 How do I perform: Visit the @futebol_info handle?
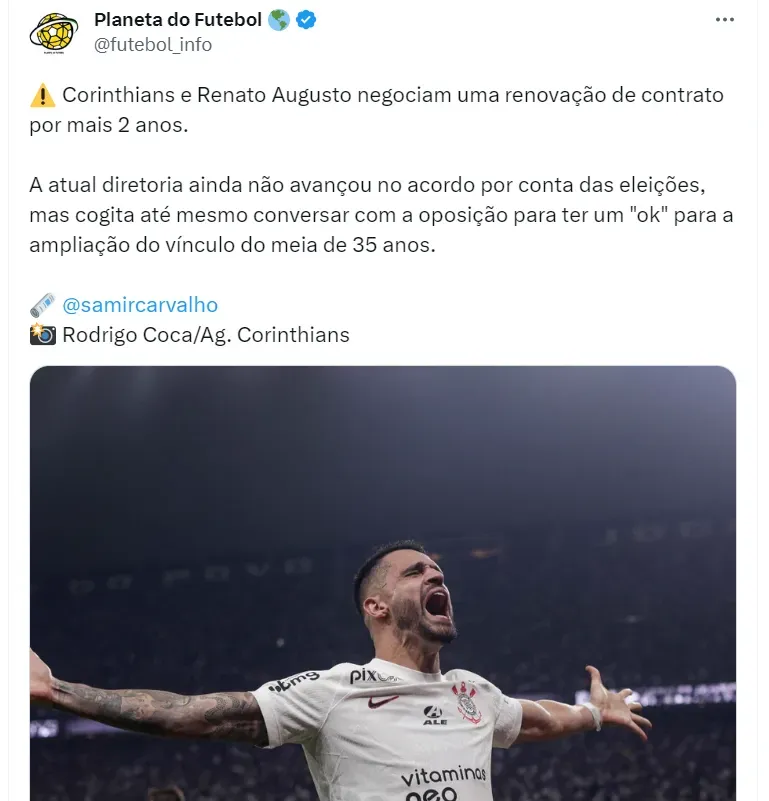coord(152,44)
